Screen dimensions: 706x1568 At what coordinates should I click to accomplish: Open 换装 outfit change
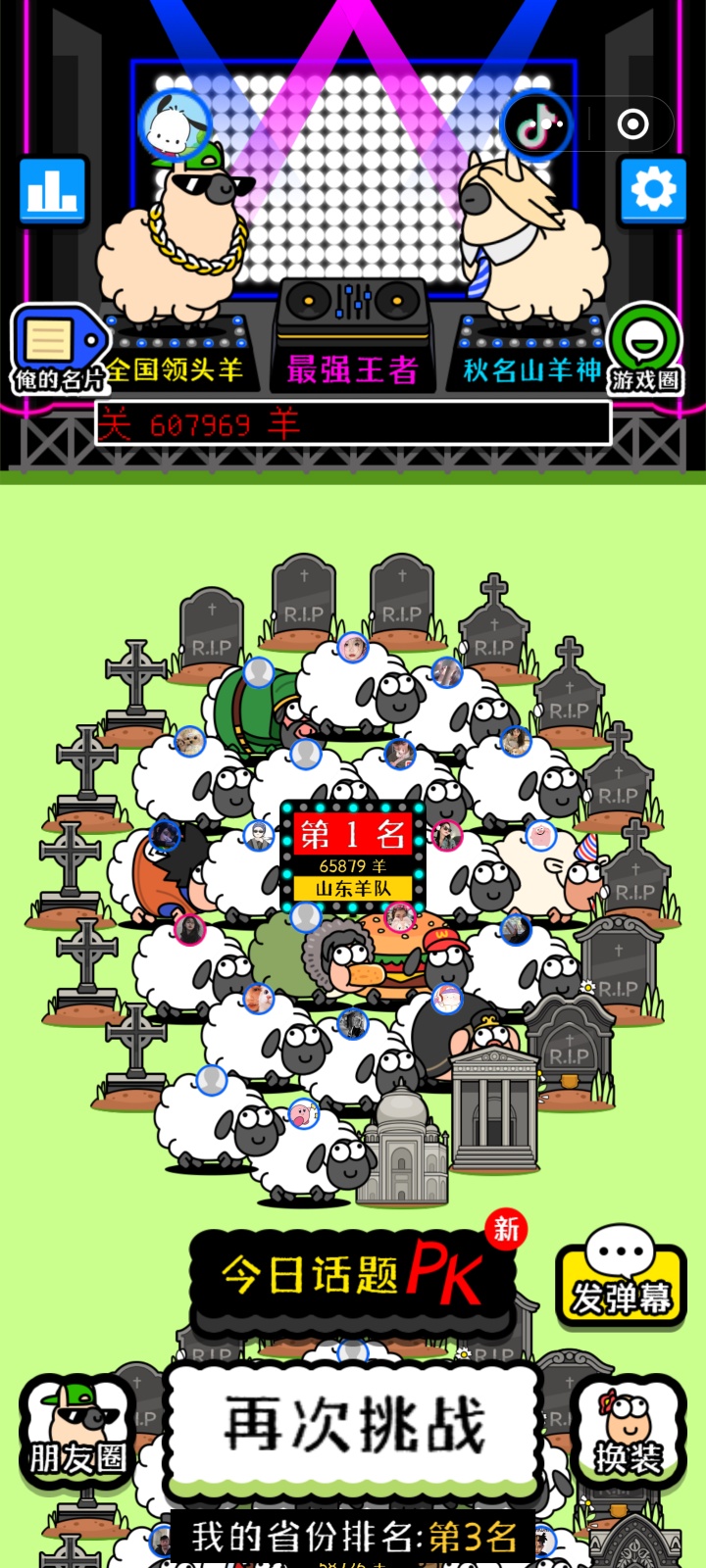coord(628,1431)
